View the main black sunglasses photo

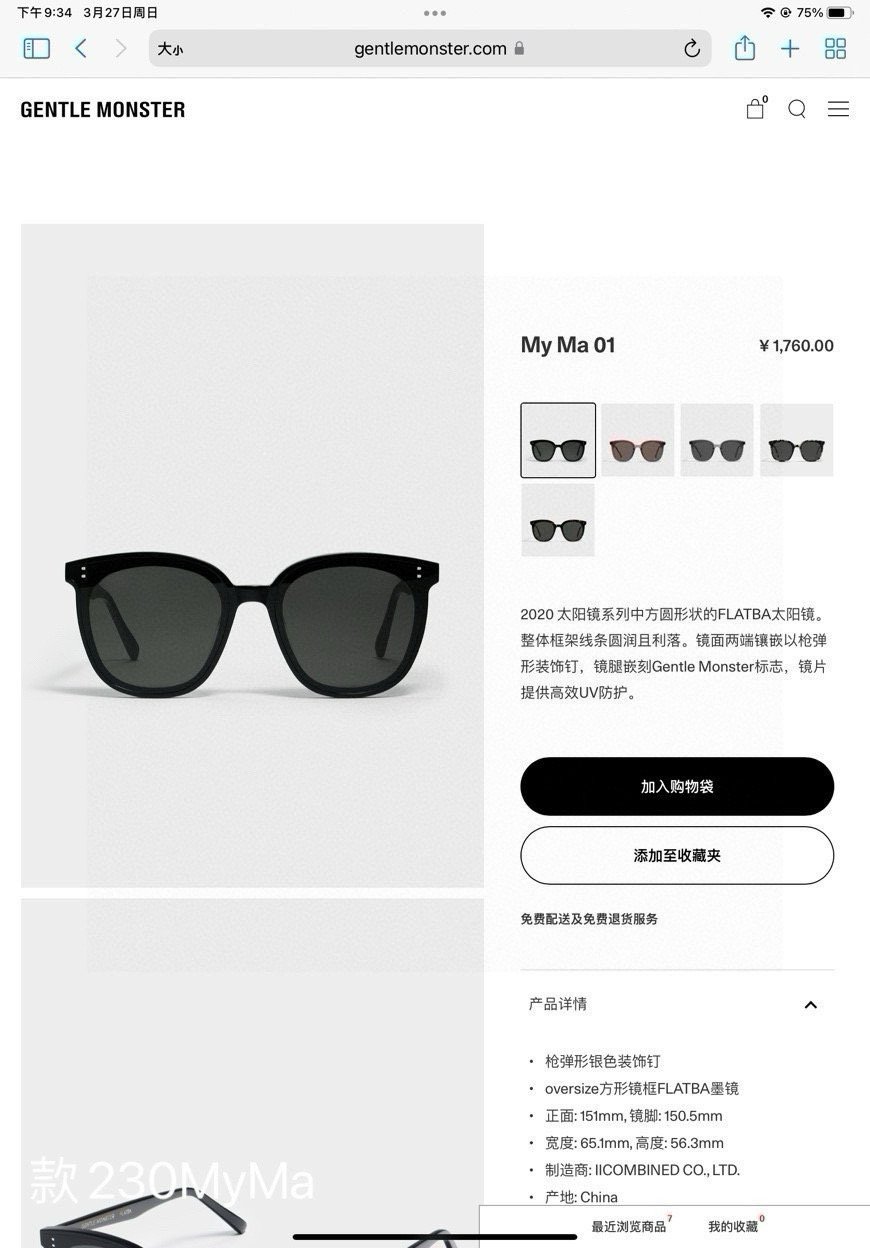[252, 625]
